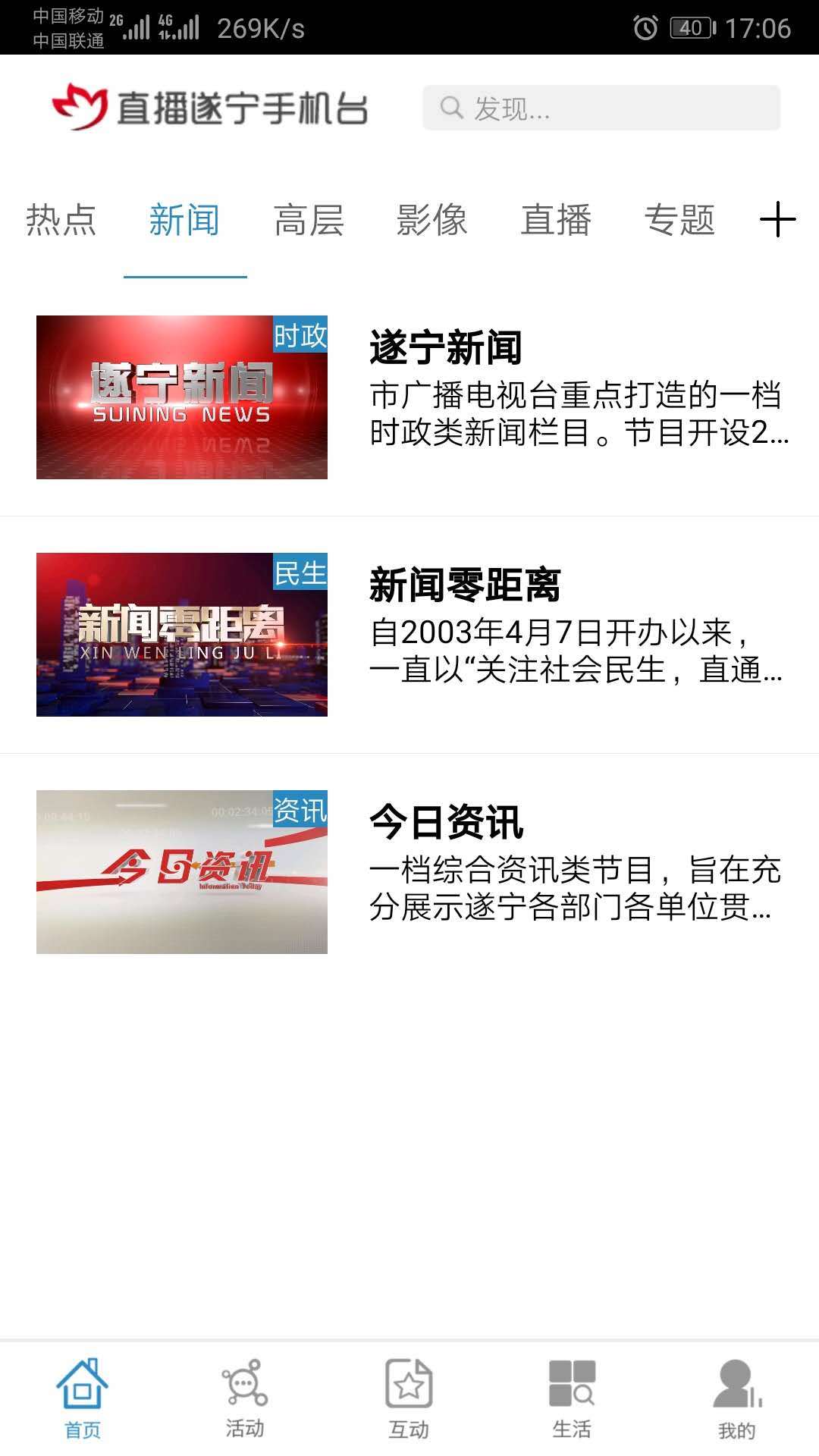This screenshot has height=1456, width=819.
Task: Tap the magnifier icon in the search bar
Action: pyautogui.click(x=453, y=108)
